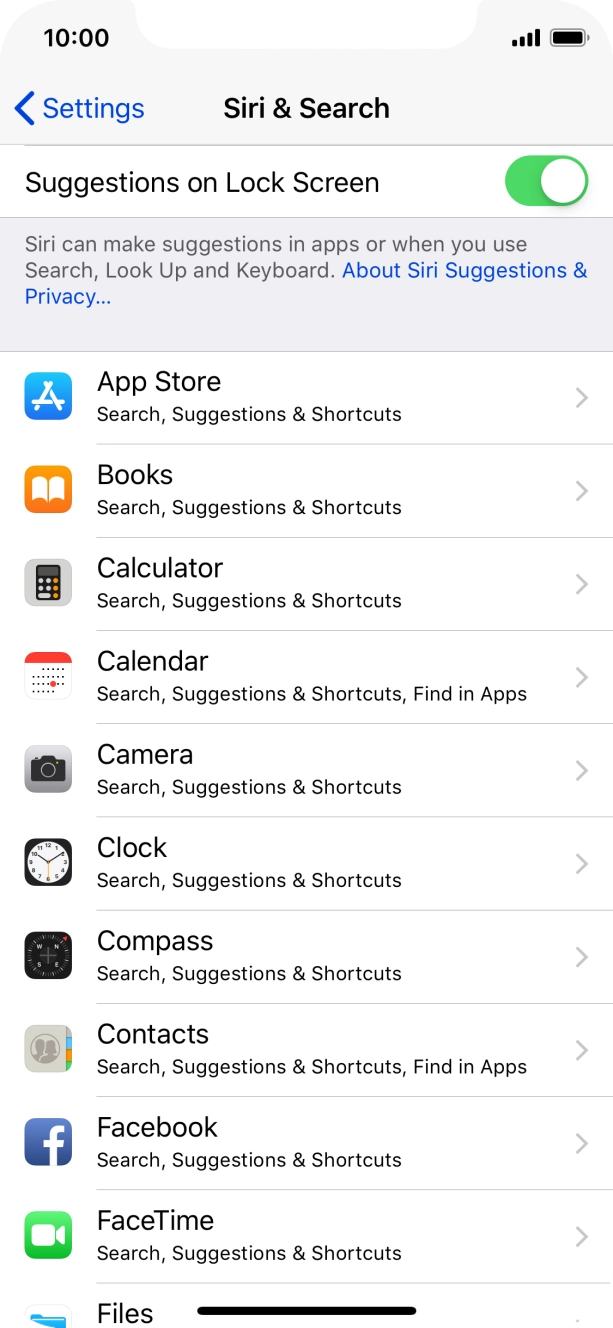Image resolution: width=613 pixels, height=1328 pixels.
Task: Open Contacts Siri settings
Action: (x=306, y=1049)
